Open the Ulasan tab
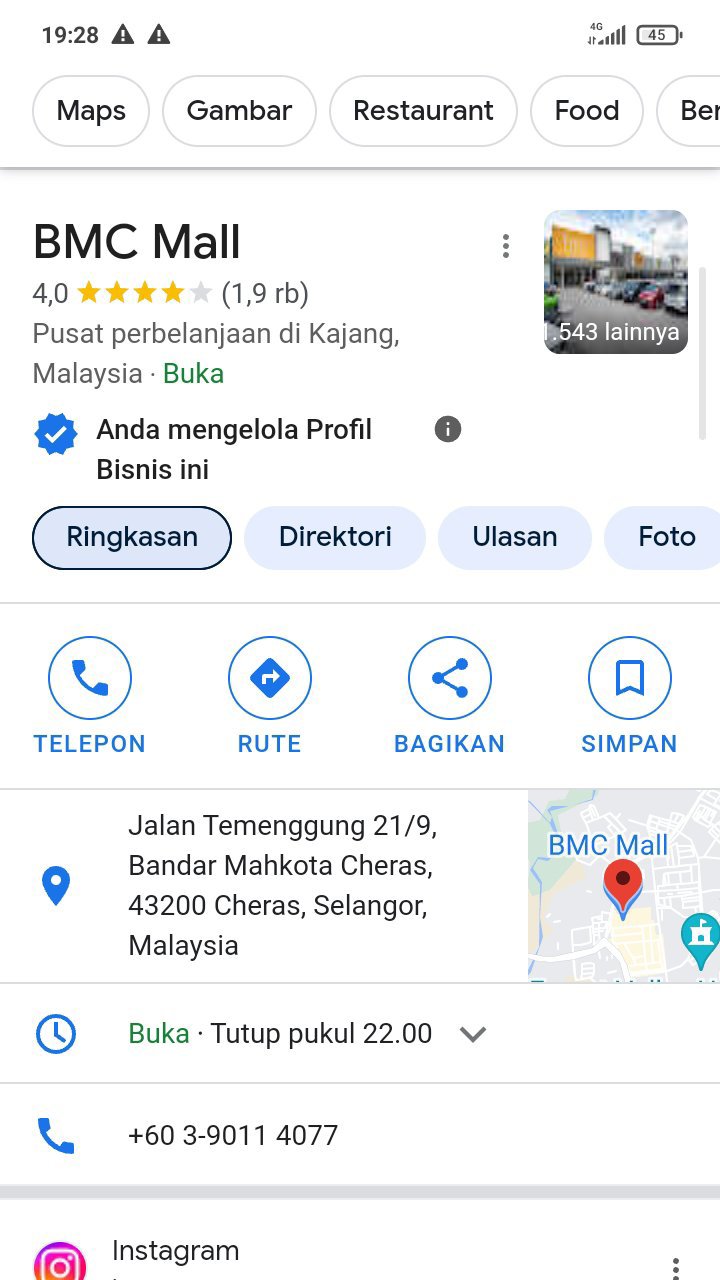Viewport: 720px width, 1280px height. [514, 537]
